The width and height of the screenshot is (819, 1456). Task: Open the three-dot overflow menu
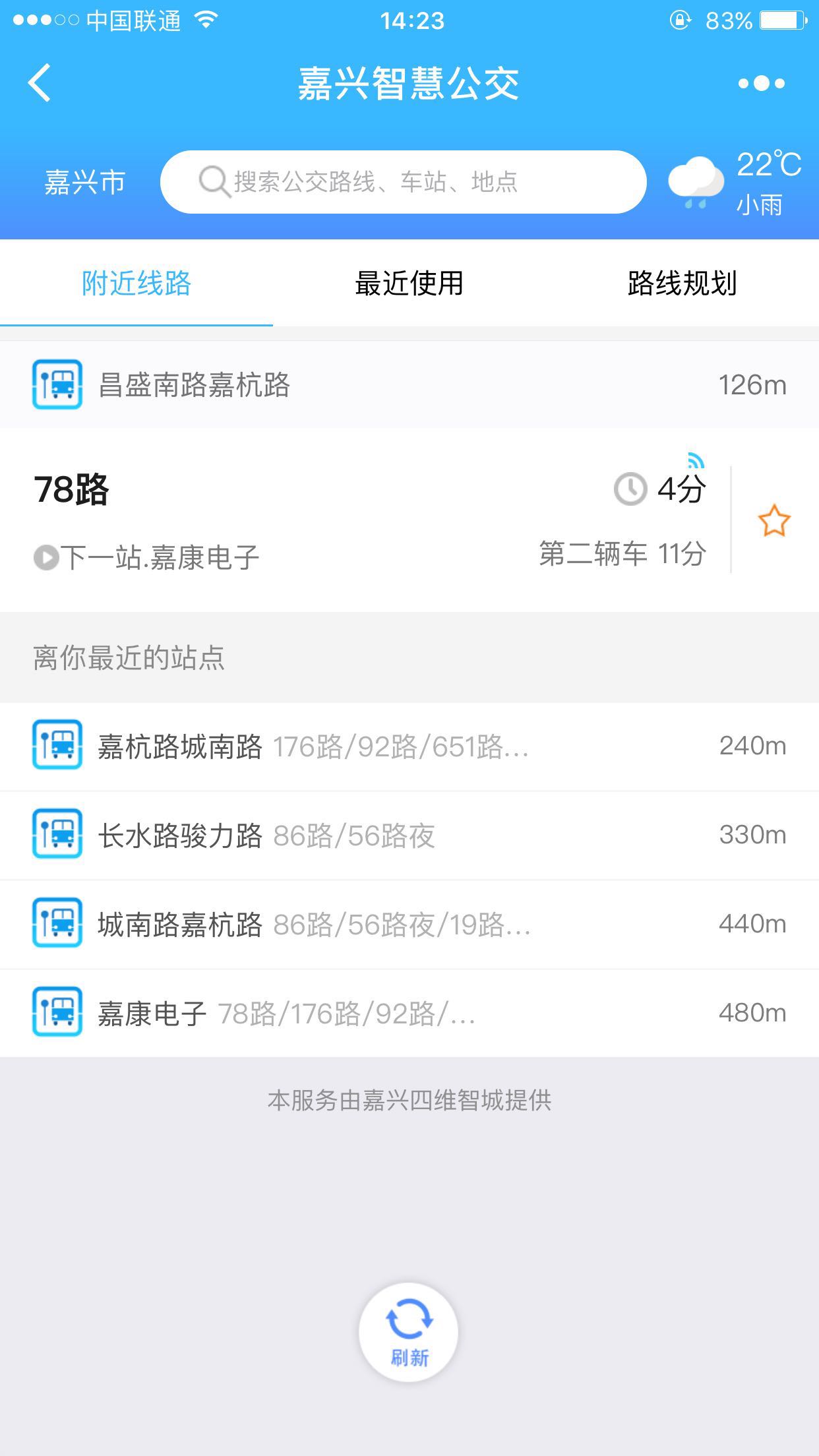tap(762, 83)
